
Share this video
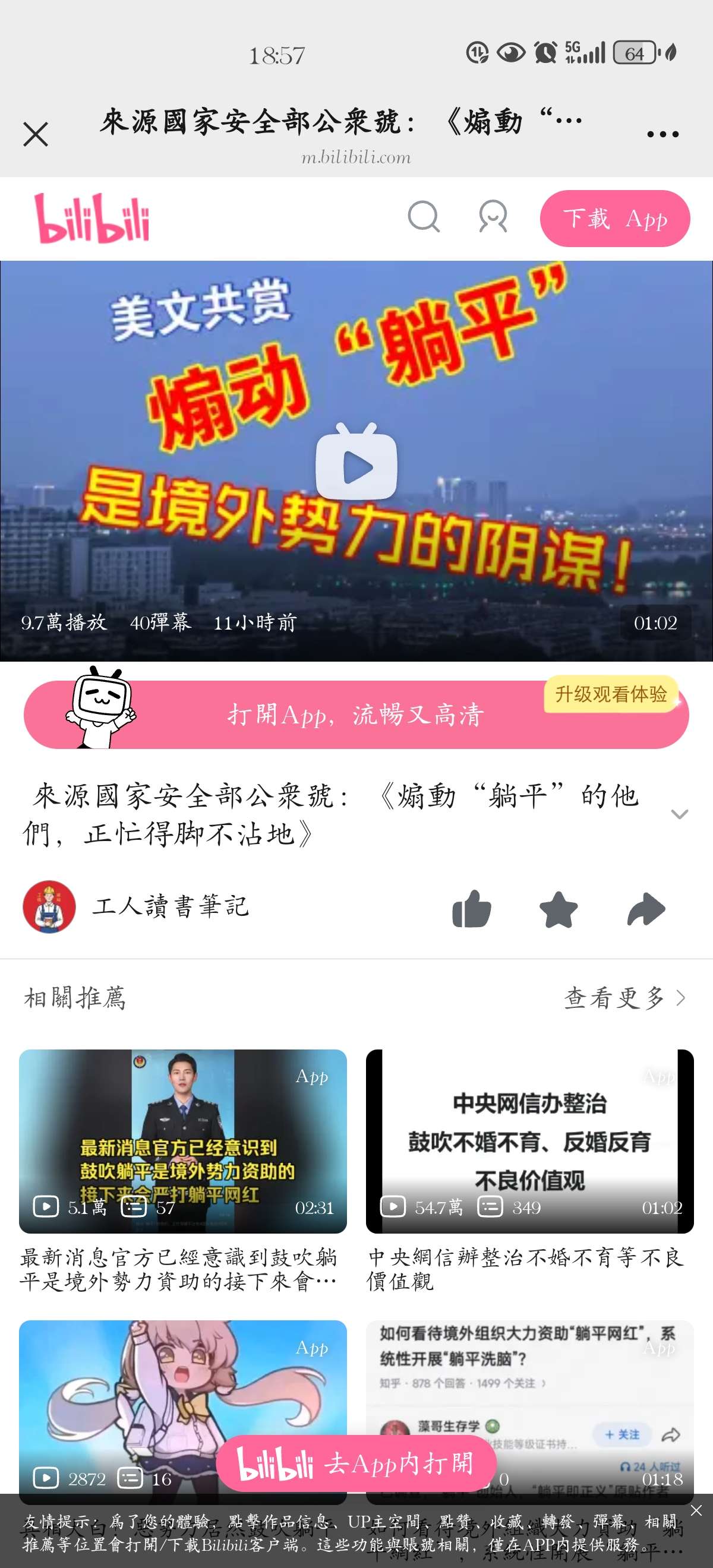pos(646,909)
